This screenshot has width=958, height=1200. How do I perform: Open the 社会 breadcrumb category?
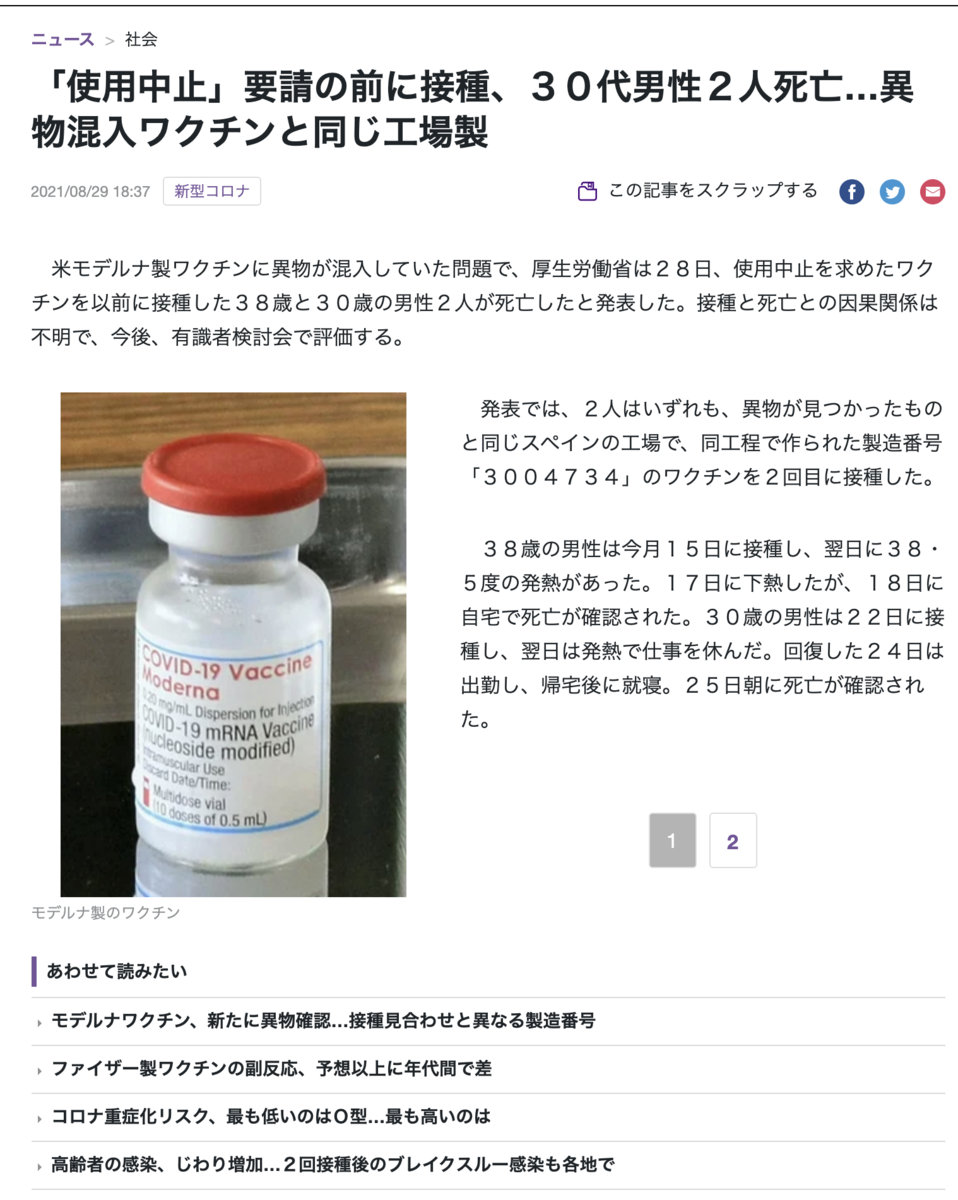[x=141, y=40]
